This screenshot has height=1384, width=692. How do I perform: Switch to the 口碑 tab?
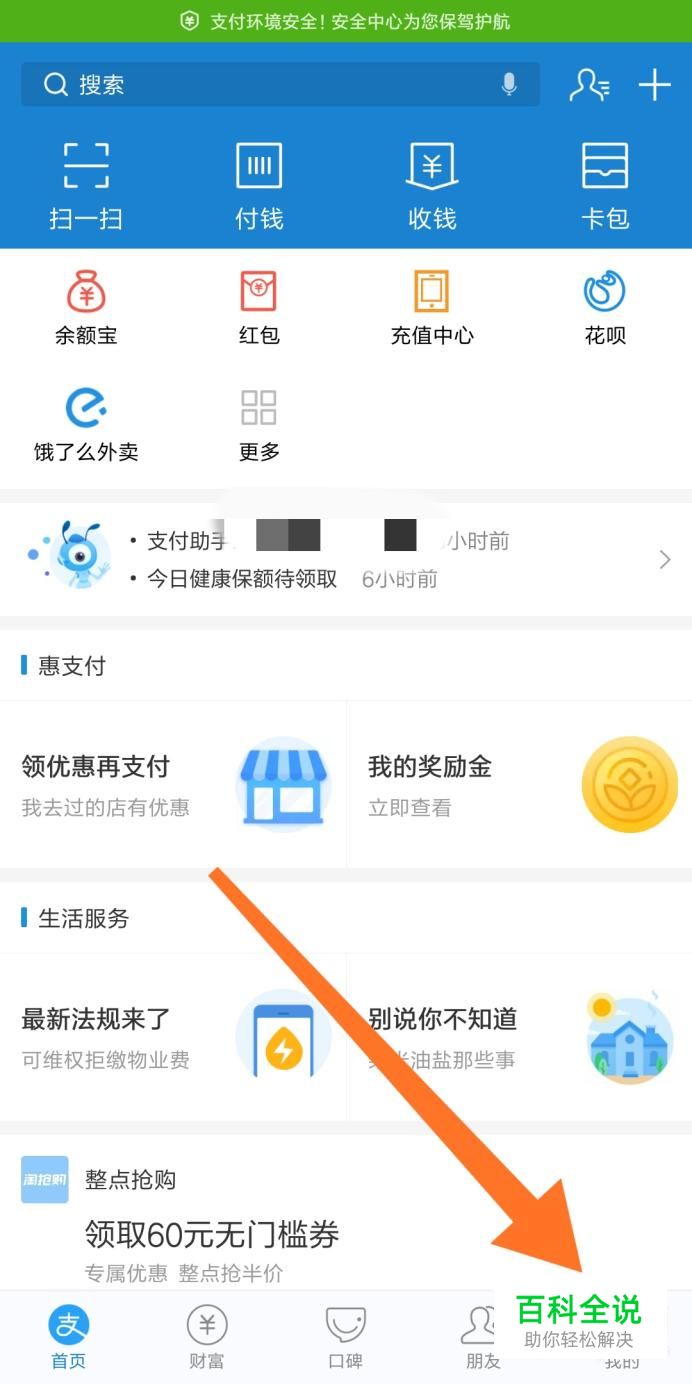345,1338
